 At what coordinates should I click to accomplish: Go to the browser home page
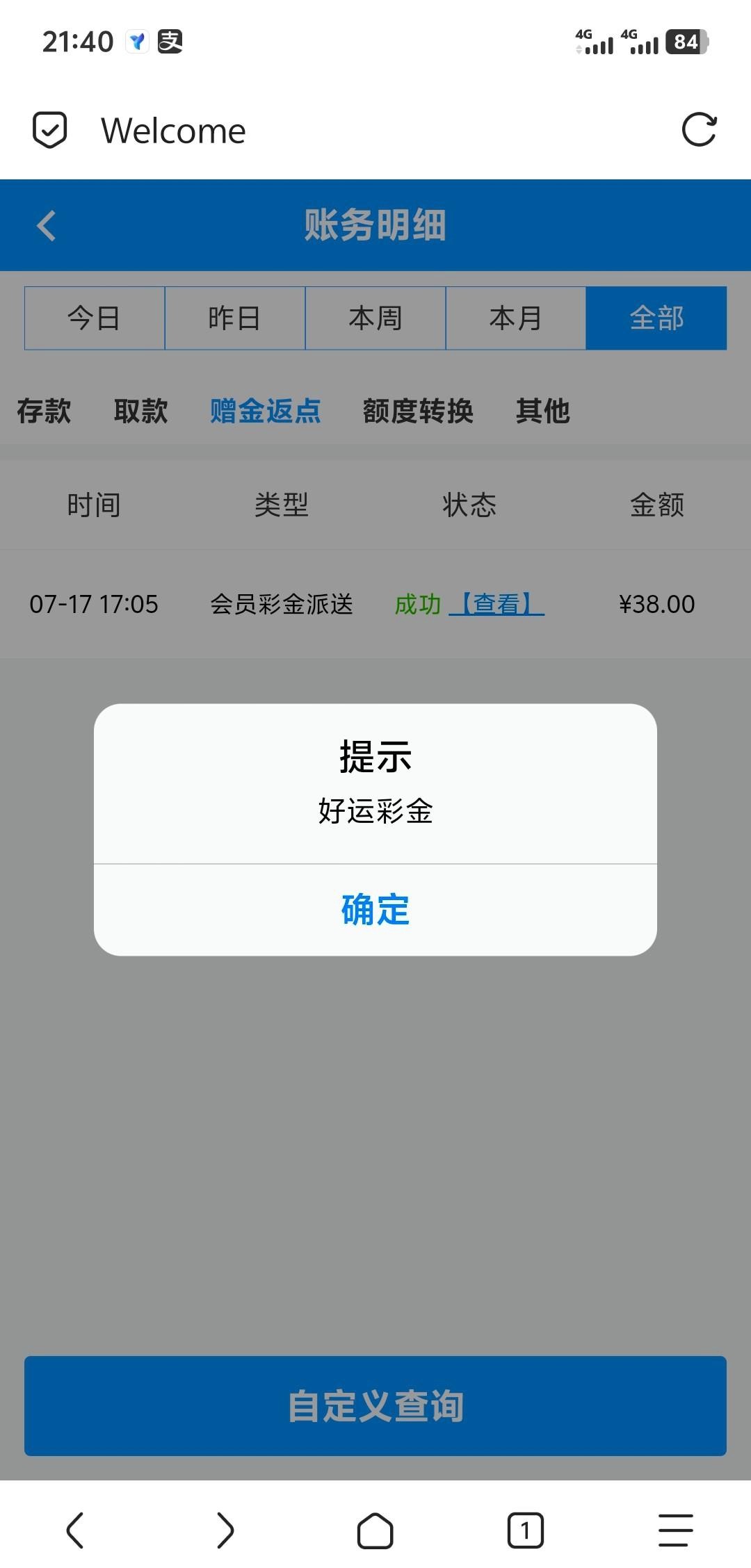(x=375, y=1530)
